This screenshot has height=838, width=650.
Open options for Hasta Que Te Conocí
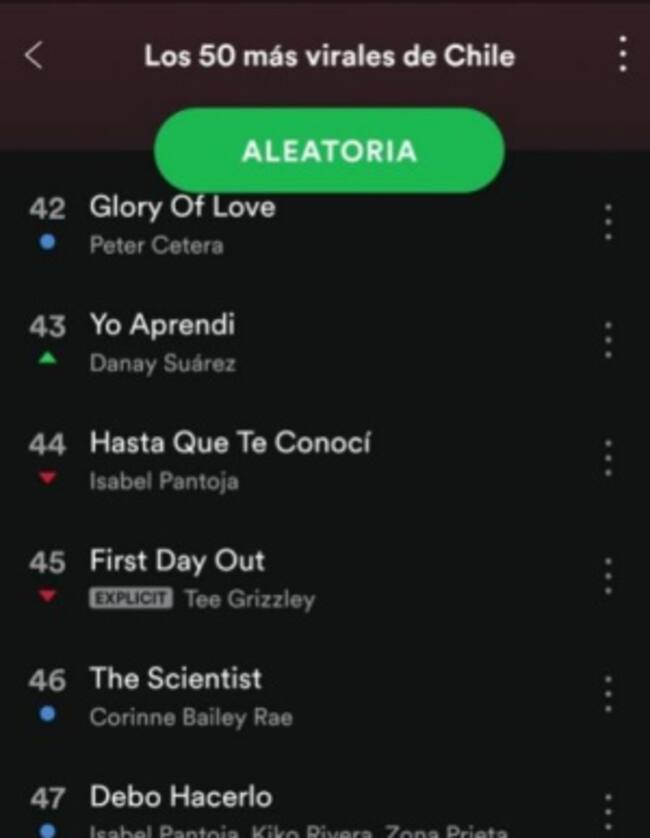608,458
